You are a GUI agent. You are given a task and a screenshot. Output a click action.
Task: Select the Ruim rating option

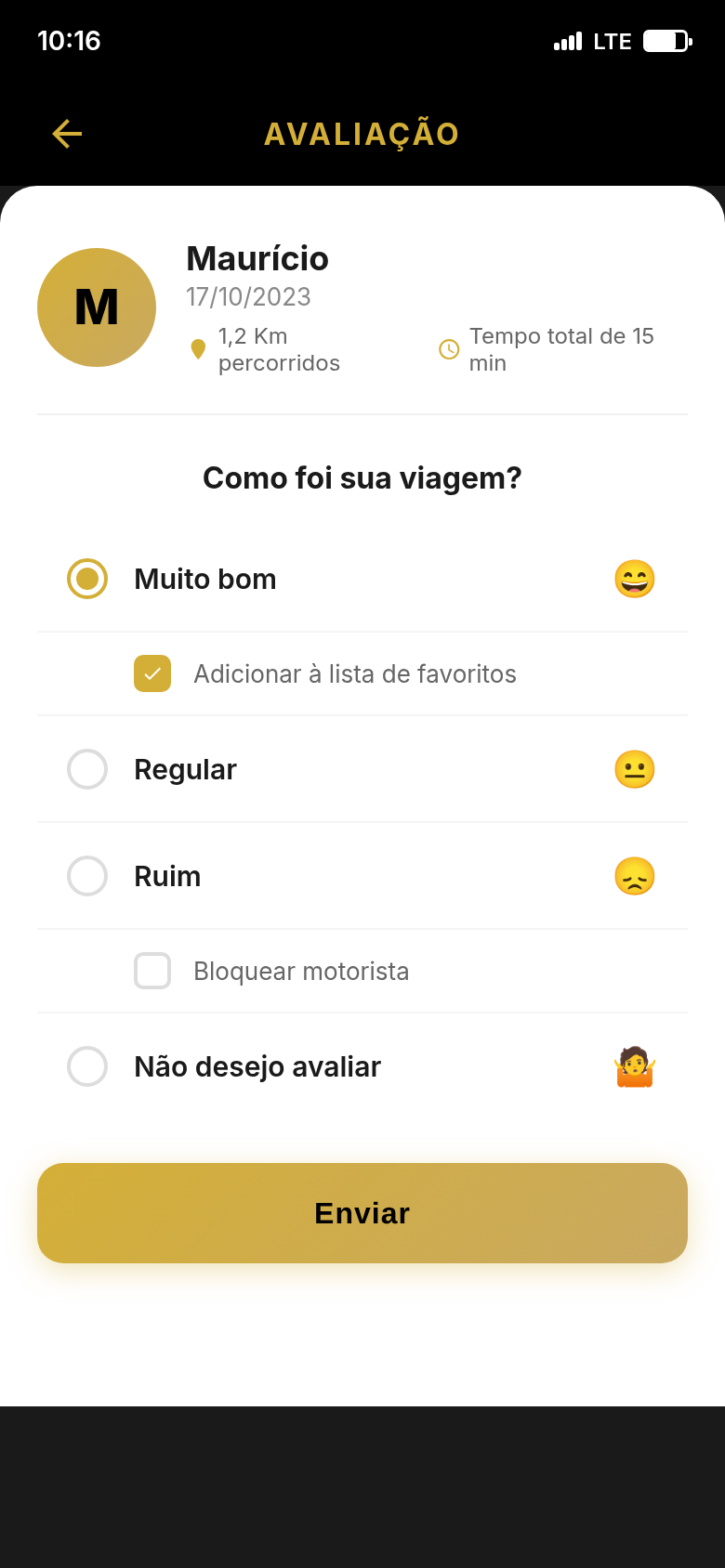(86, 876)
